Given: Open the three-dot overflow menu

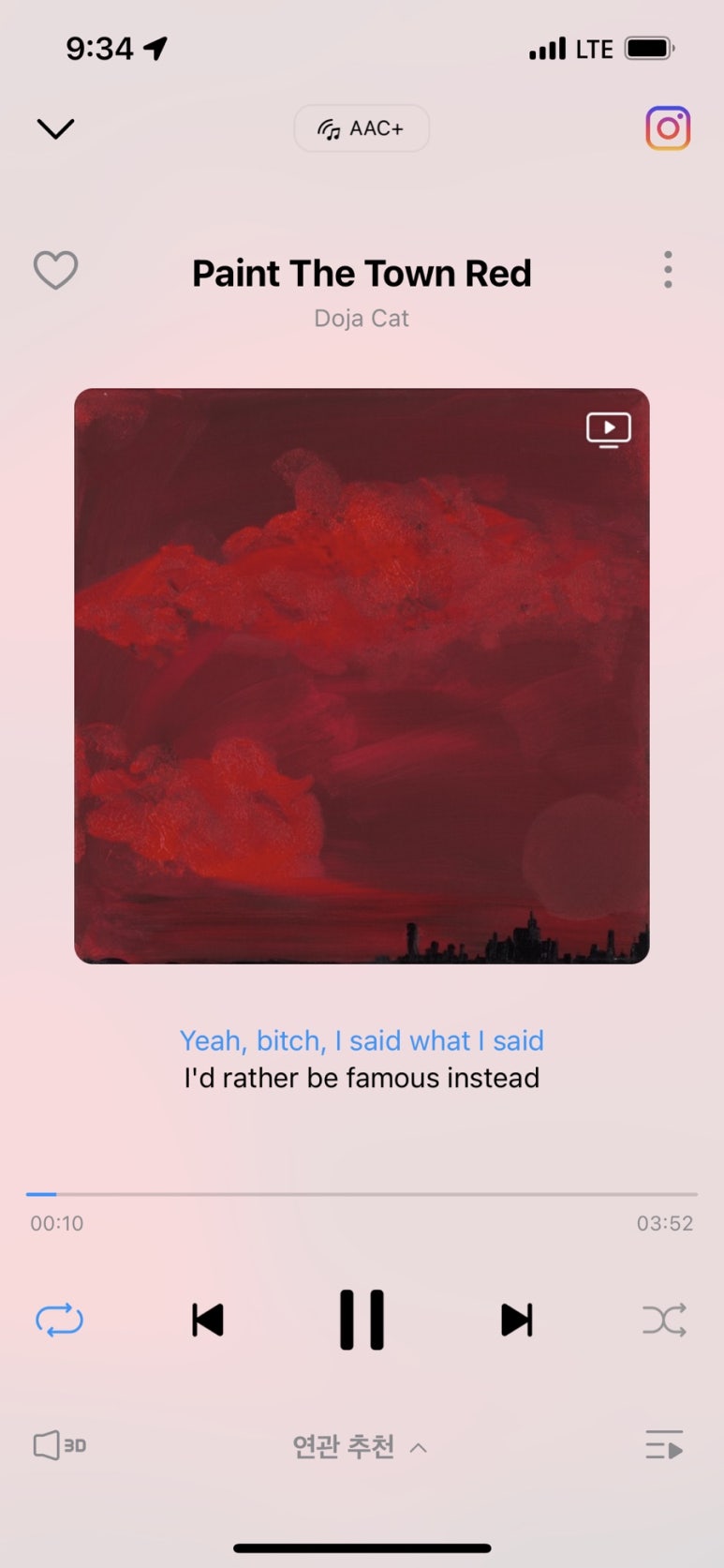Looking at the screenshot, I should coord(668,270).
